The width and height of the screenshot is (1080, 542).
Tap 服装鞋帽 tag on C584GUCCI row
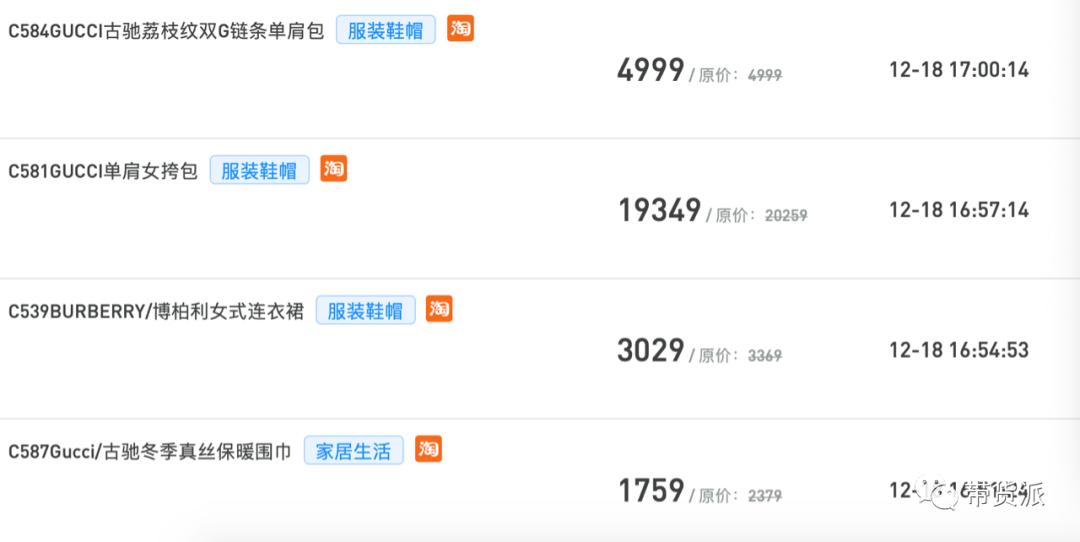[x=385, y=31]
